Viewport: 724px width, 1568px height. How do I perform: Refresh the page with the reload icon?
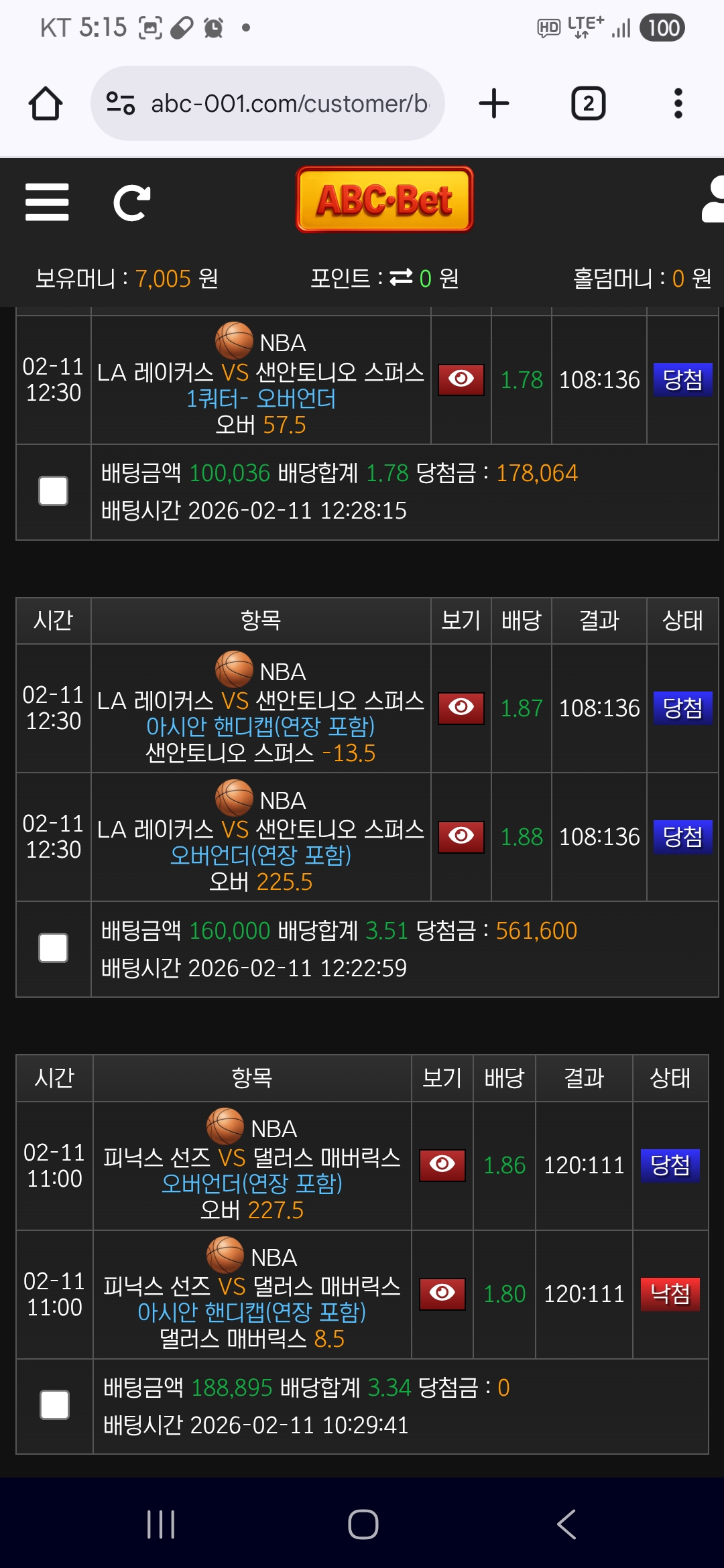coord(131,202)
